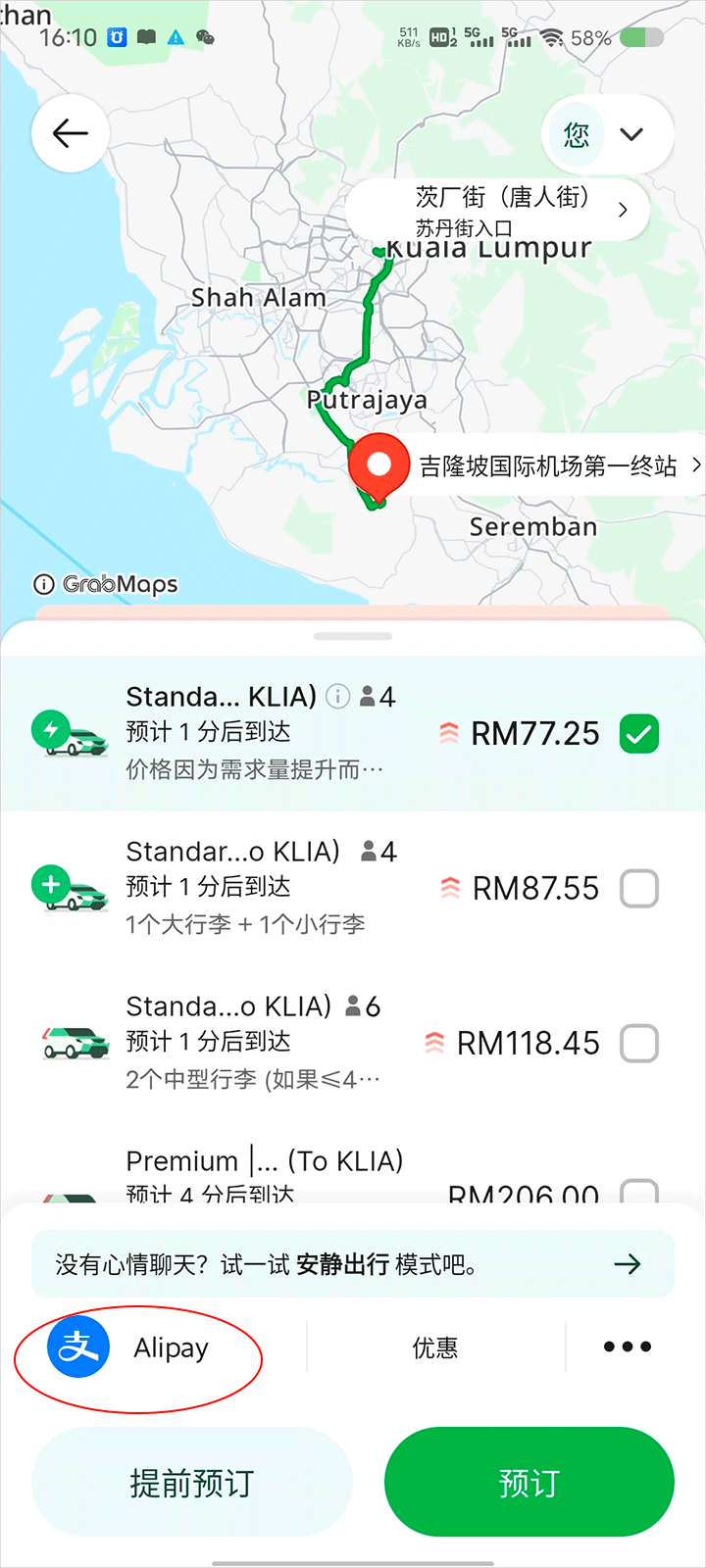Confirm the ride with 预订
Screen dimensions: 706x1568
(529, 1483)
